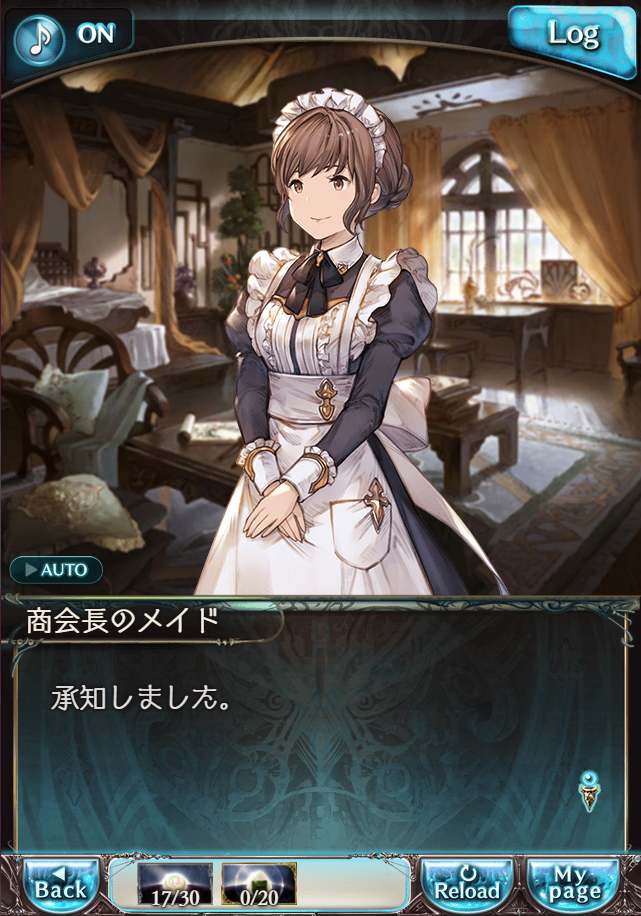
Task: Open My page
Action: click(x=574, y=883)
